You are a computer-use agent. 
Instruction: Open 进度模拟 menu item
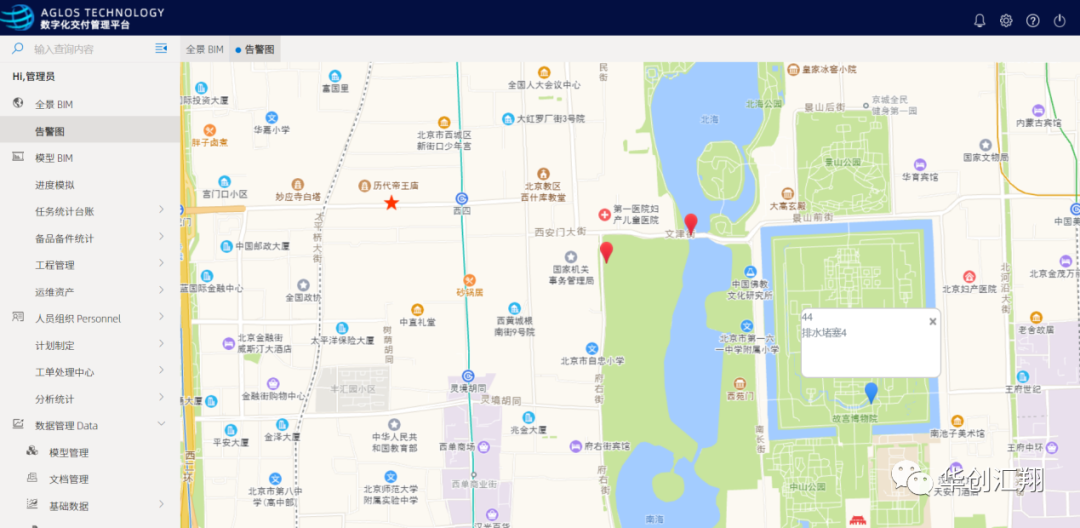click(x=55, y=185)
